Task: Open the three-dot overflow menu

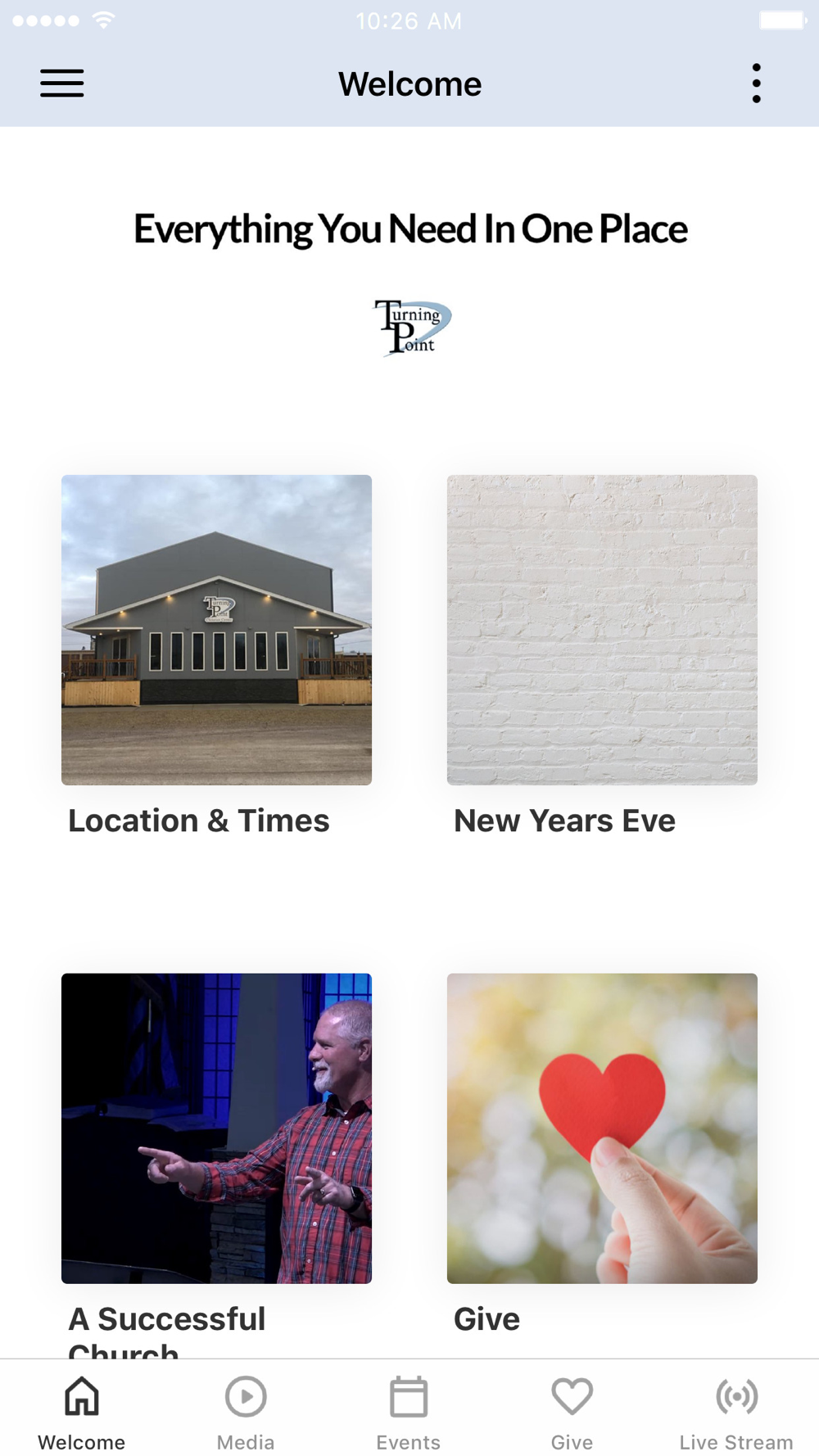Action: tap(756, 84)
